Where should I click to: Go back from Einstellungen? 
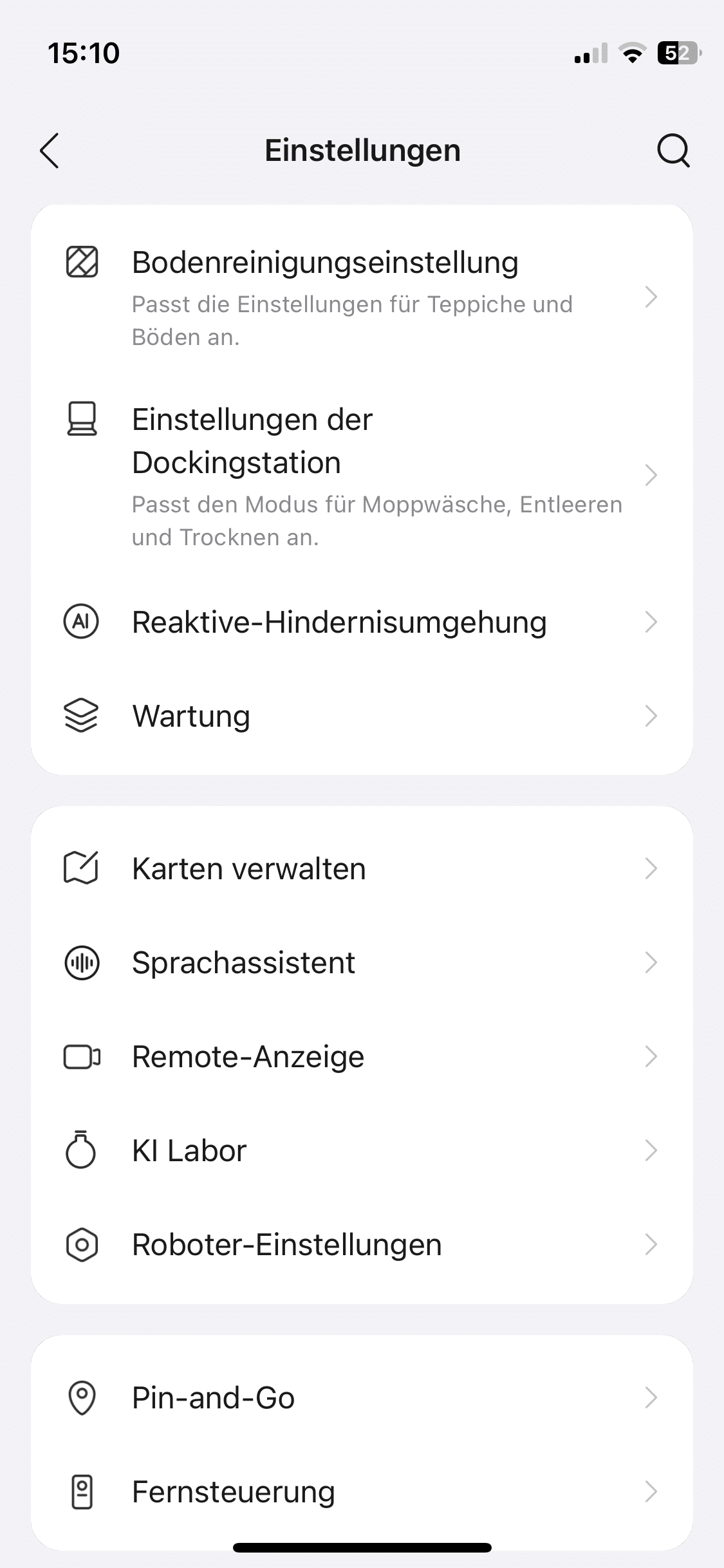50,151
